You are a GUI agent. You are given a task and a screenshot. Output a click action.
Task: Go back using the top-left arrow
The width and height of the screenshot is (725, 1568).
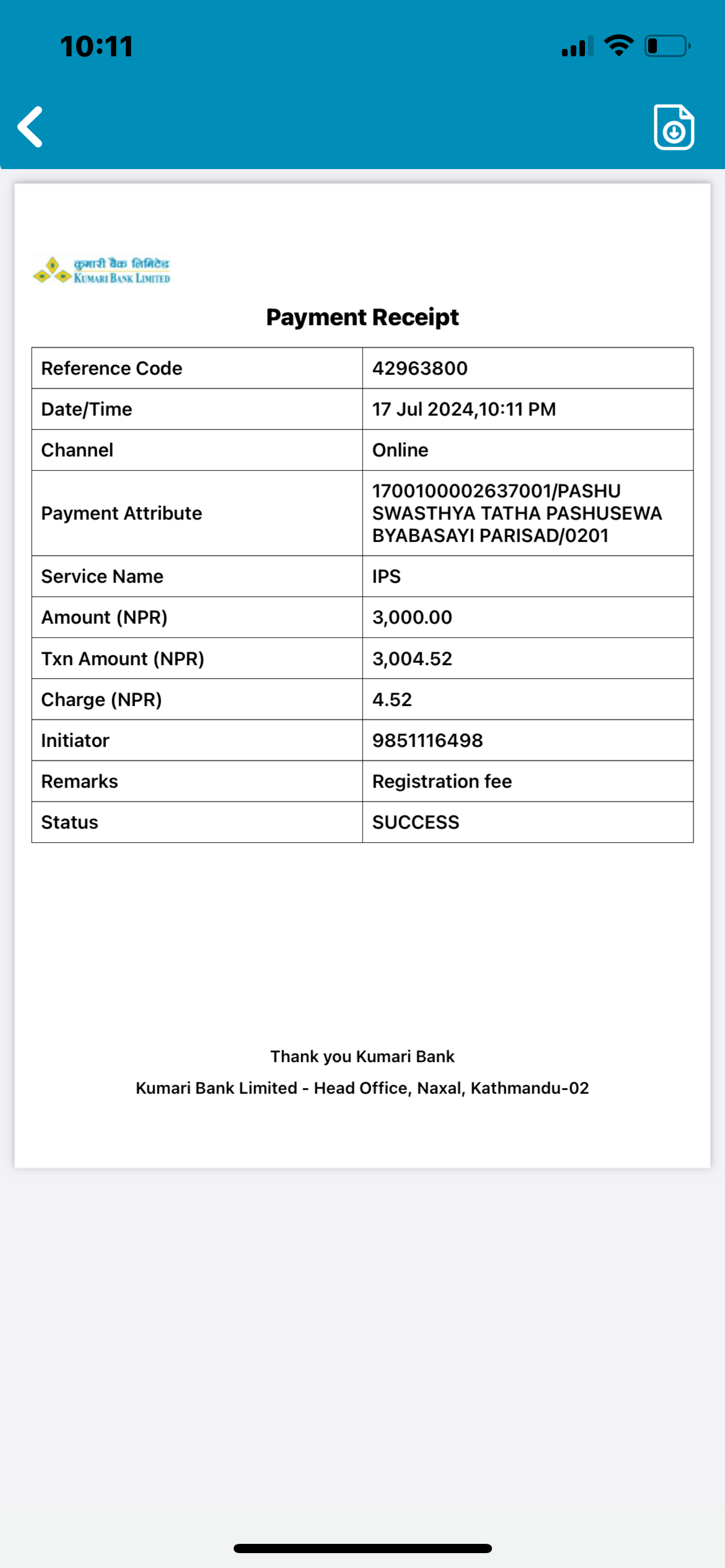[30, 127]
